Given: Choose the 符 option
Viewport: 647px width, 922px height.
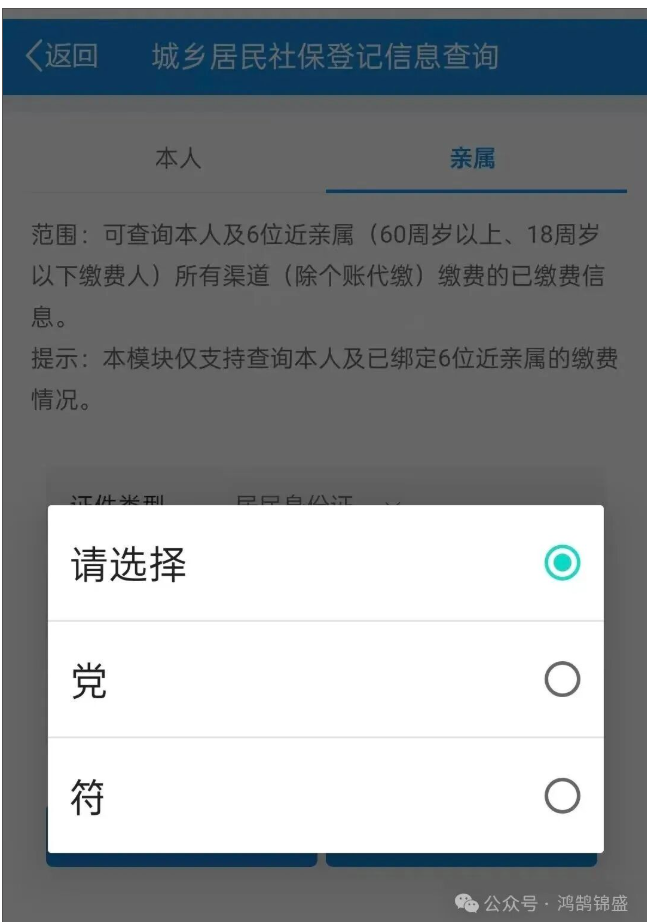Looking at the screenshot, I should click(325, 797).
